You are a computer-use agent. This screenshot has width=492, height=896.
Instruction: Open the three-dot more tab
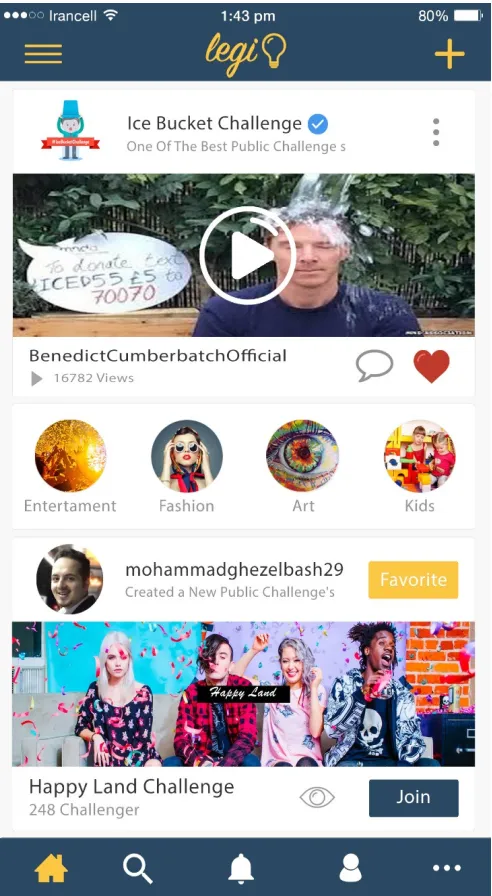pos(447,869)
